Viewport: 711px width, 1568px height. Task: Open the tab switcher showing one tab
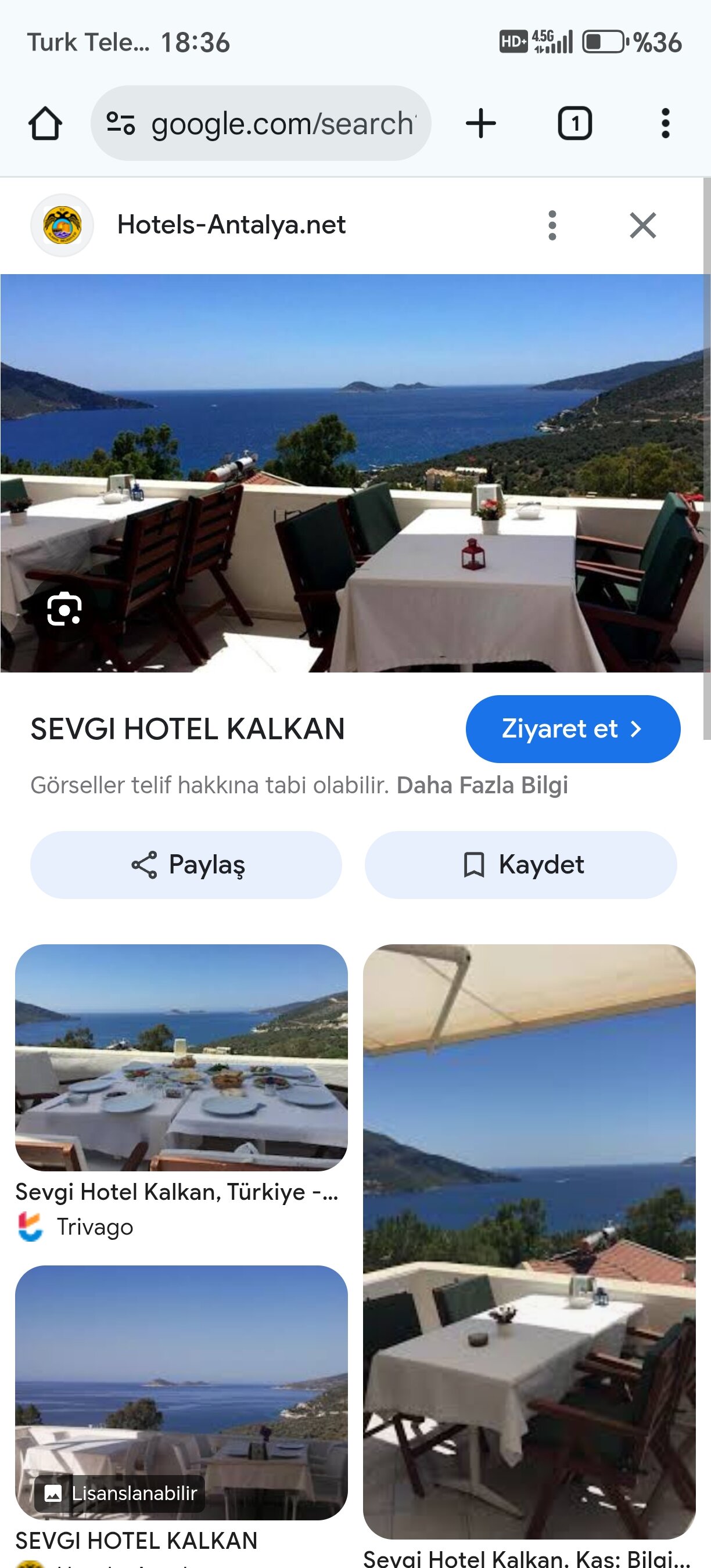[x=574, y=122]
